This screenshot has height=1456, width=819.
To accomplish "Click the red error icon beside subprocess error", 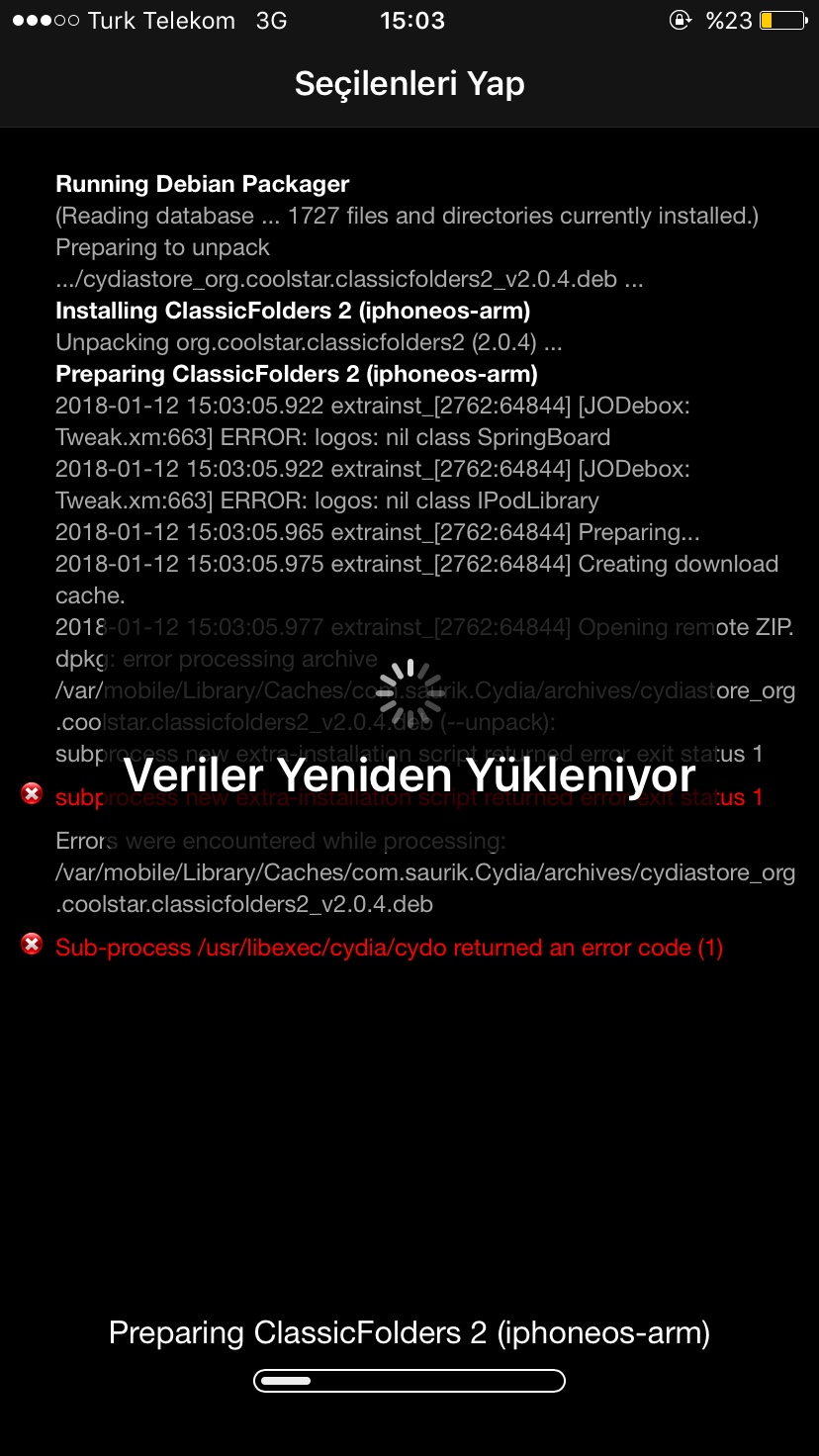I will click(x=31, y=792).
